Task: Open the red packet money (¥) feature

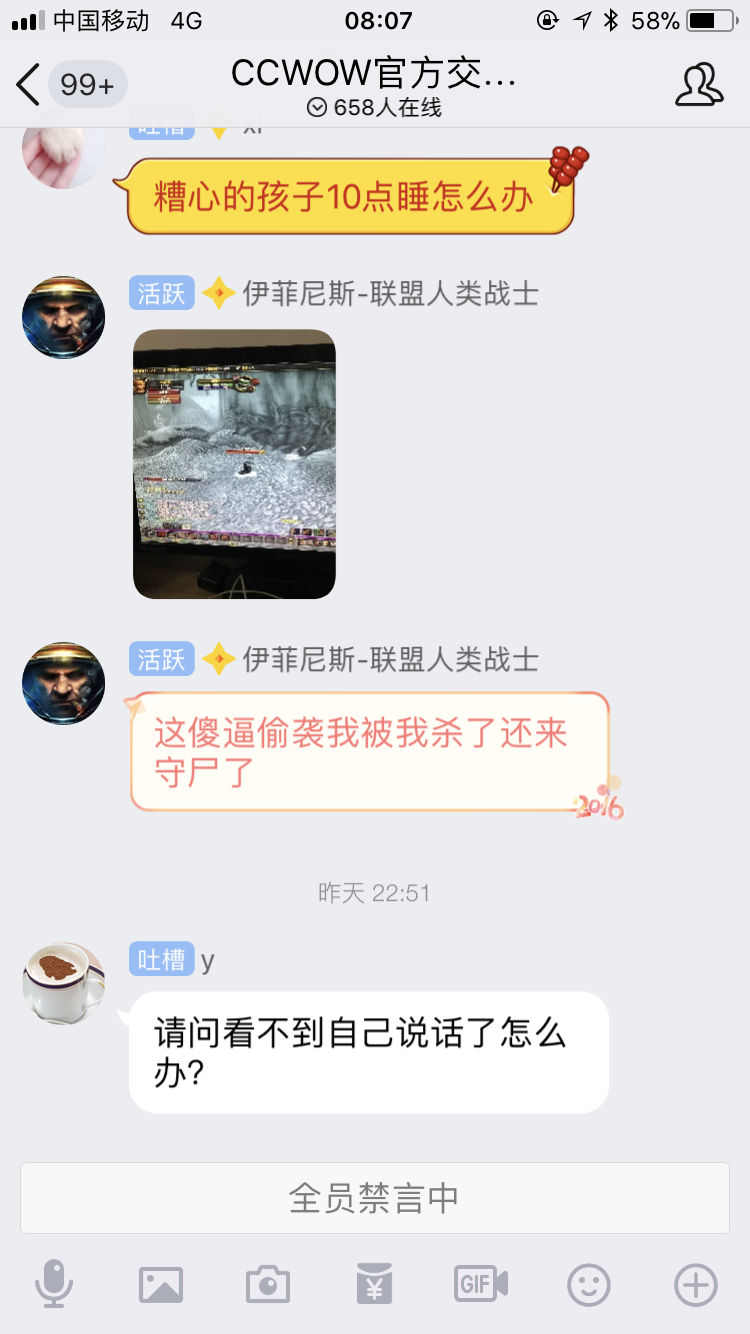Action: tap(374, 1286)
